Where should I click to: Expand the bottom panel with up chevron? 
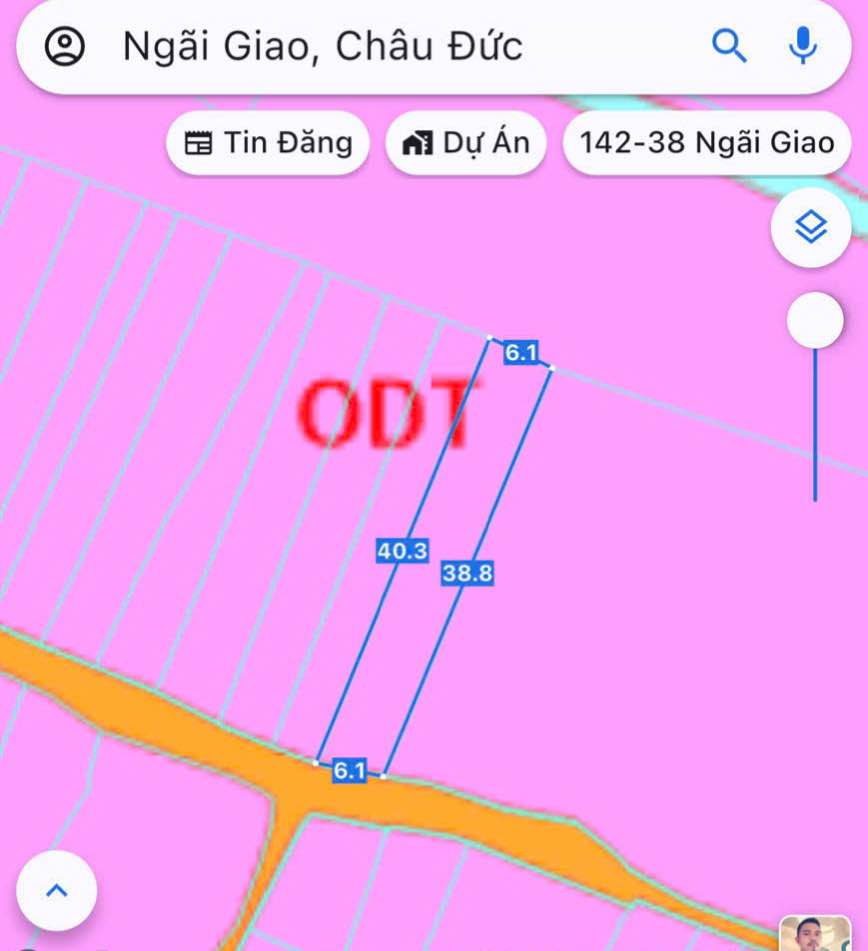57,890
